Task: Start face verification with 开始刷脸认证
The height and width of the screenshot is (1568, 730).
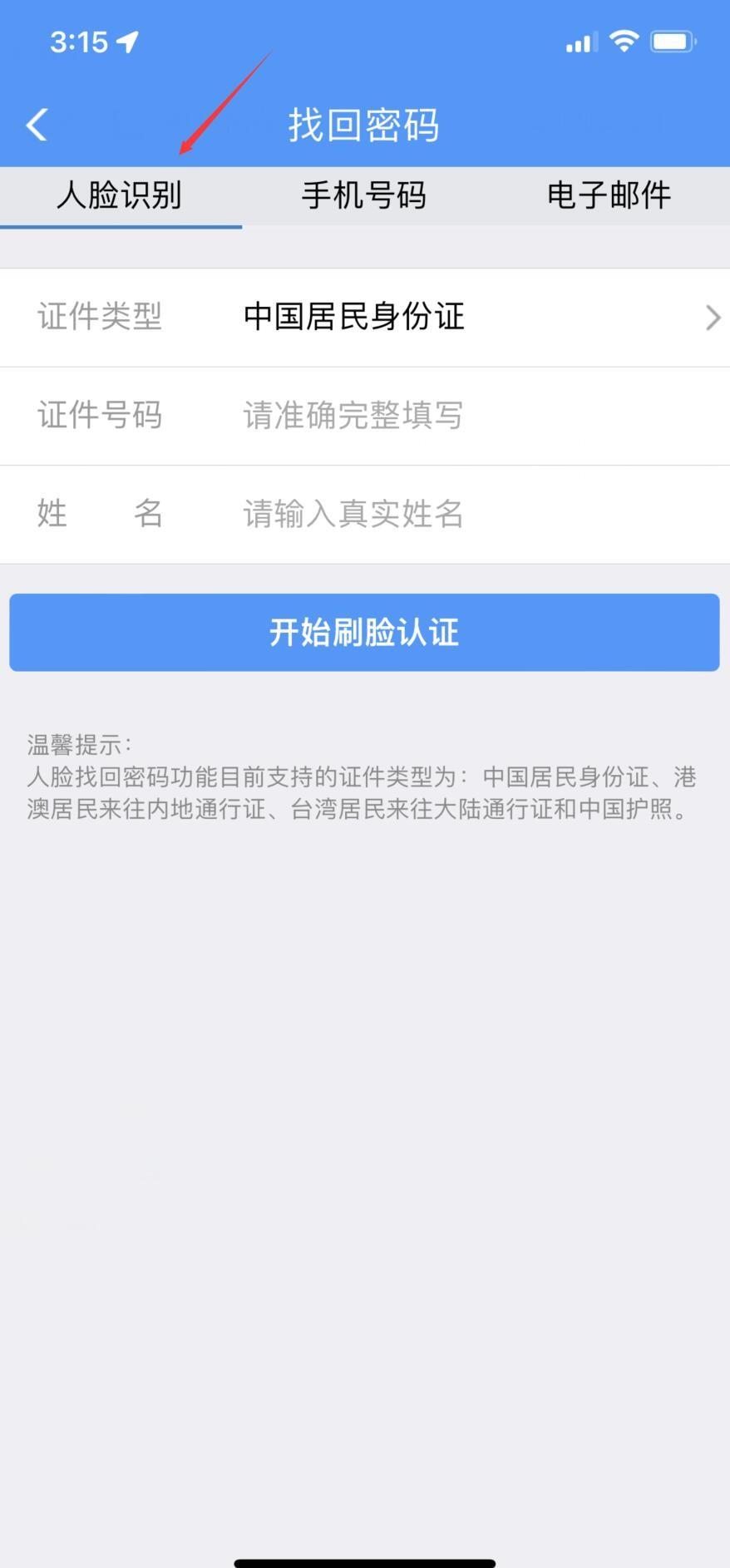Action: click(364, 632)
